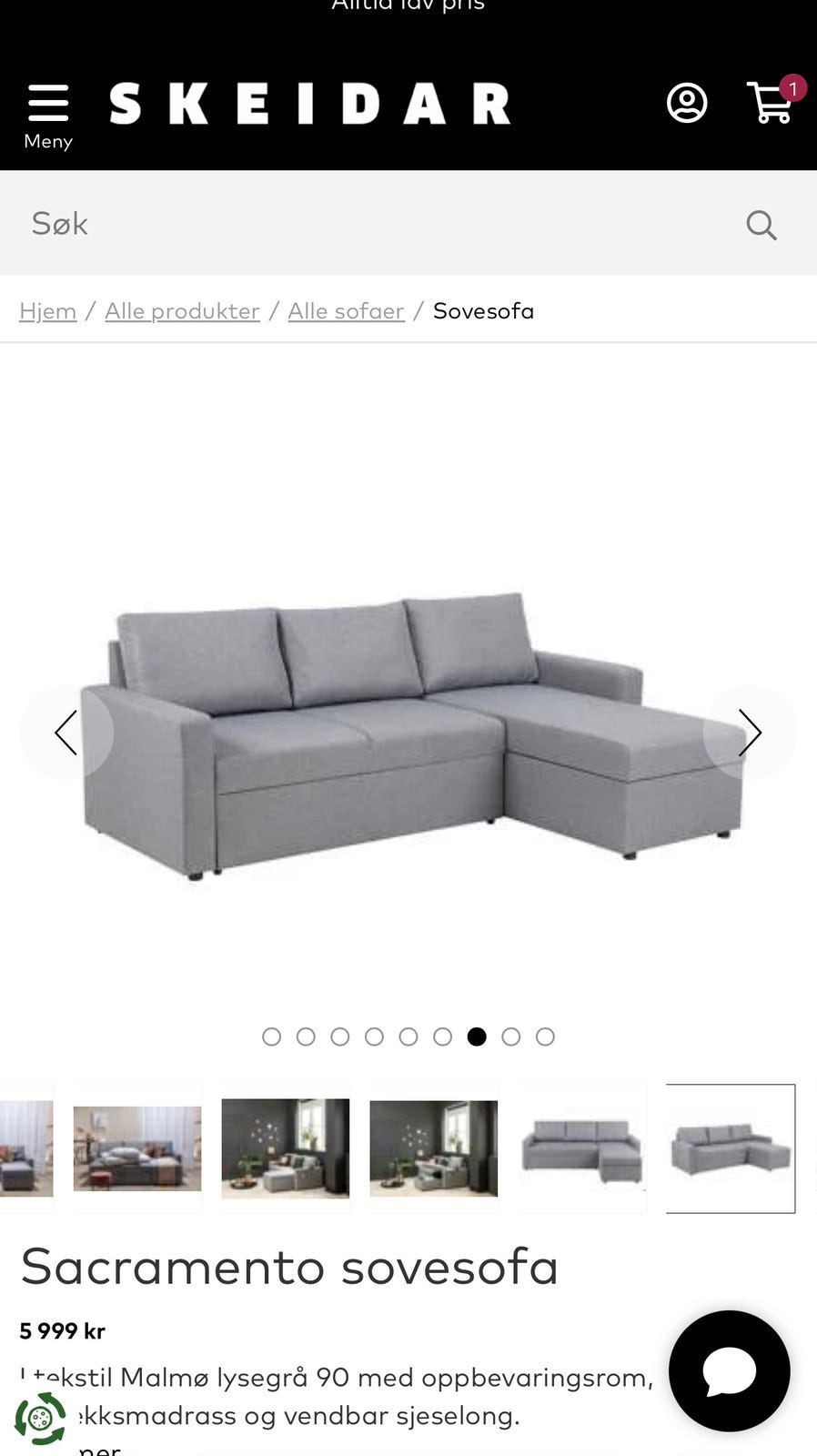
Task: Jump to the last image indicator dot
Action: click(x=545, y=1036)
